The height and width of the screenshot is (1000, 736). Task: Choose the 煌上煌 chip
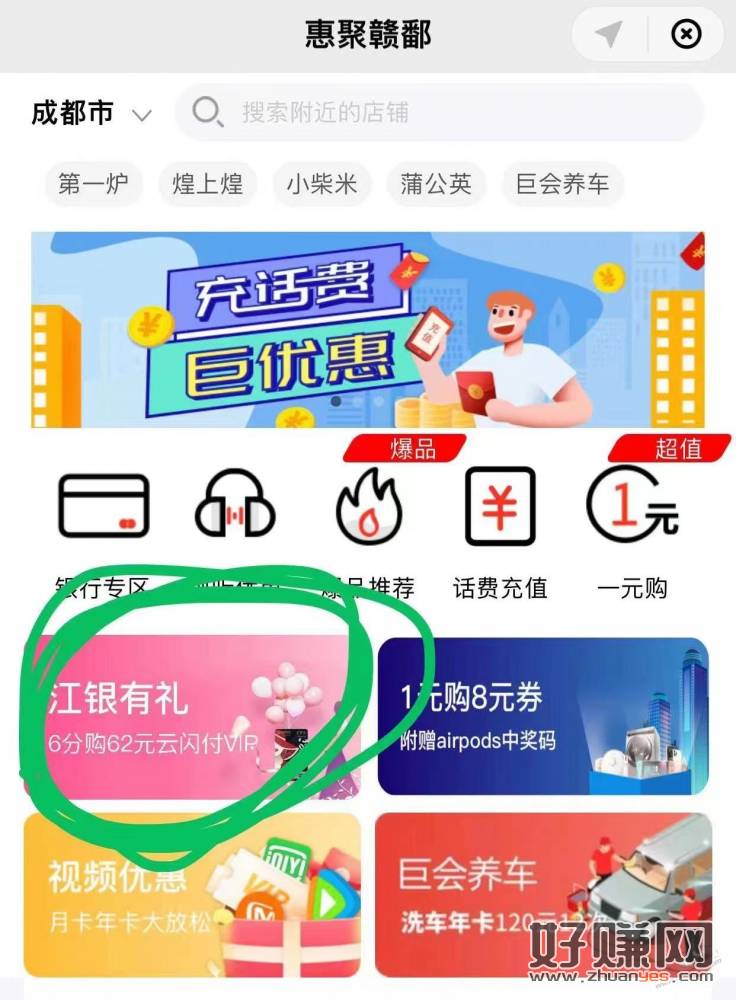click(x=207, y=184)
